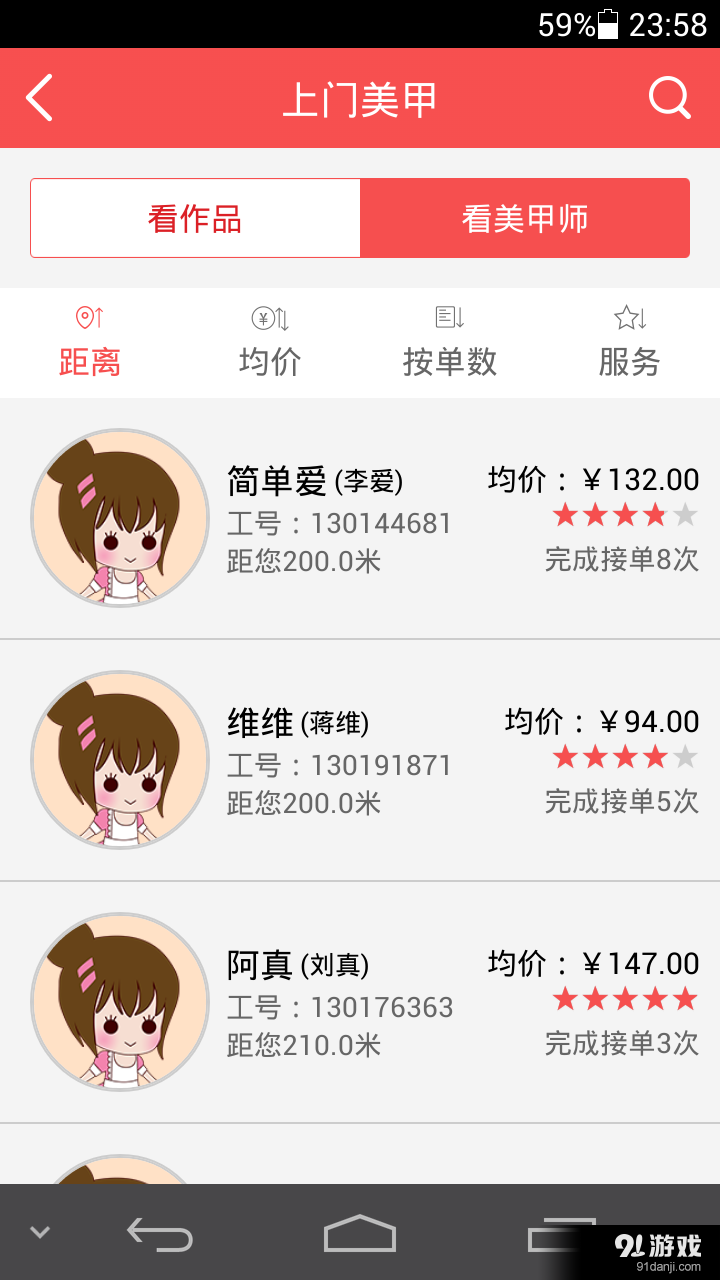The height and width of the screenshot is (1280, 720).
Task: Switch to the 看作品 tab
Action: pyautogui.click(x=196, y=217)
